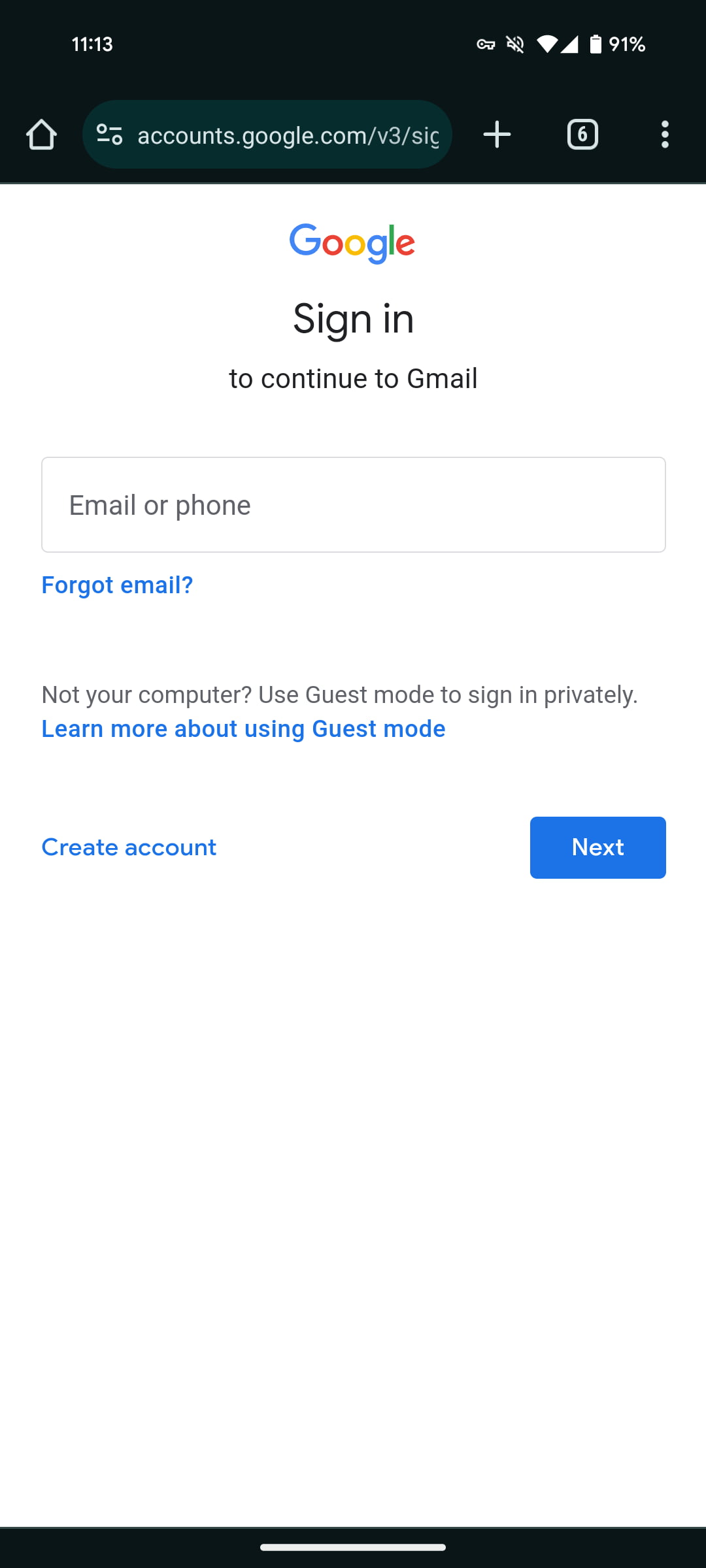Tap the password key icon in status bar
Viewport: 706px width, 1568px height.
(486, 44)
